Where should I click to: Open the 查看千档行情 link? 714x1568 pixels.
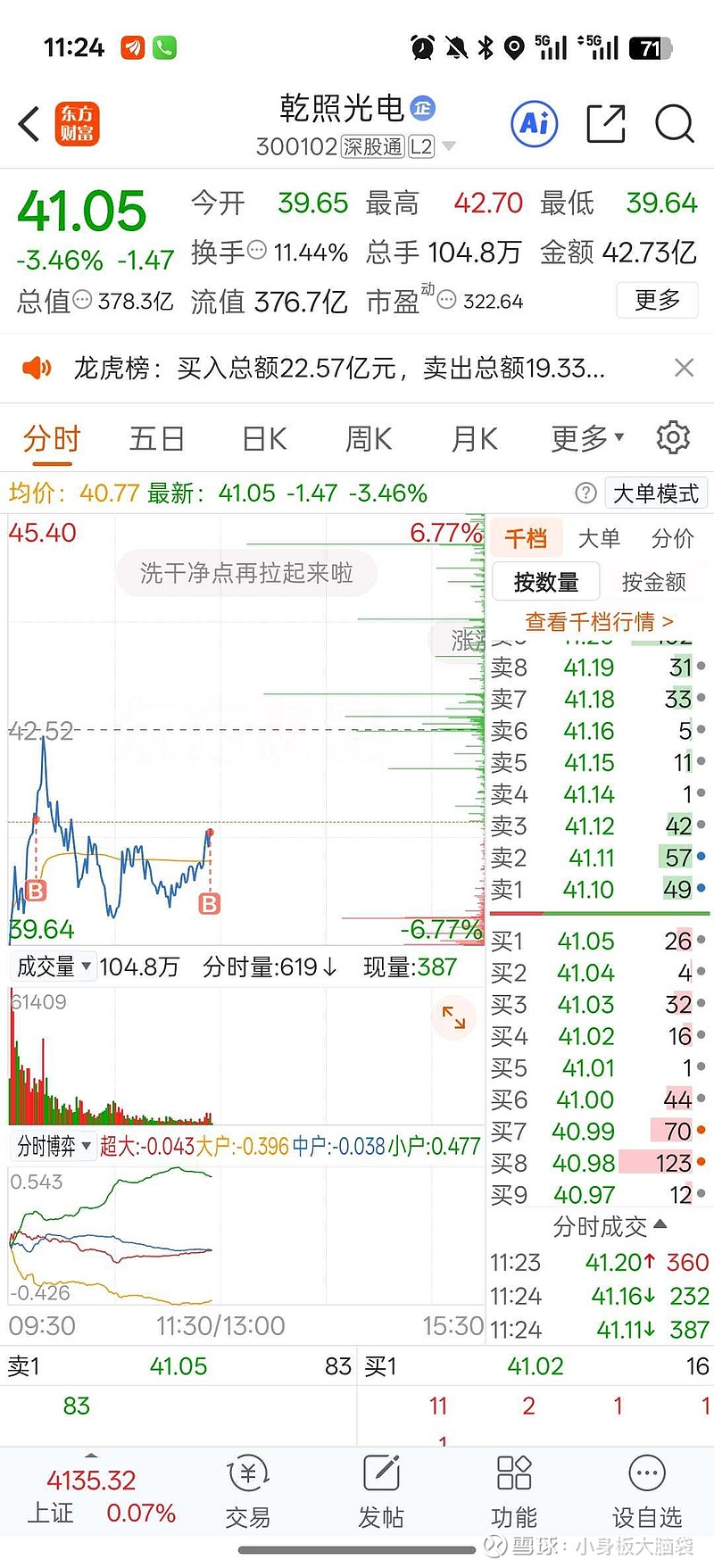(x=598, y=622)
